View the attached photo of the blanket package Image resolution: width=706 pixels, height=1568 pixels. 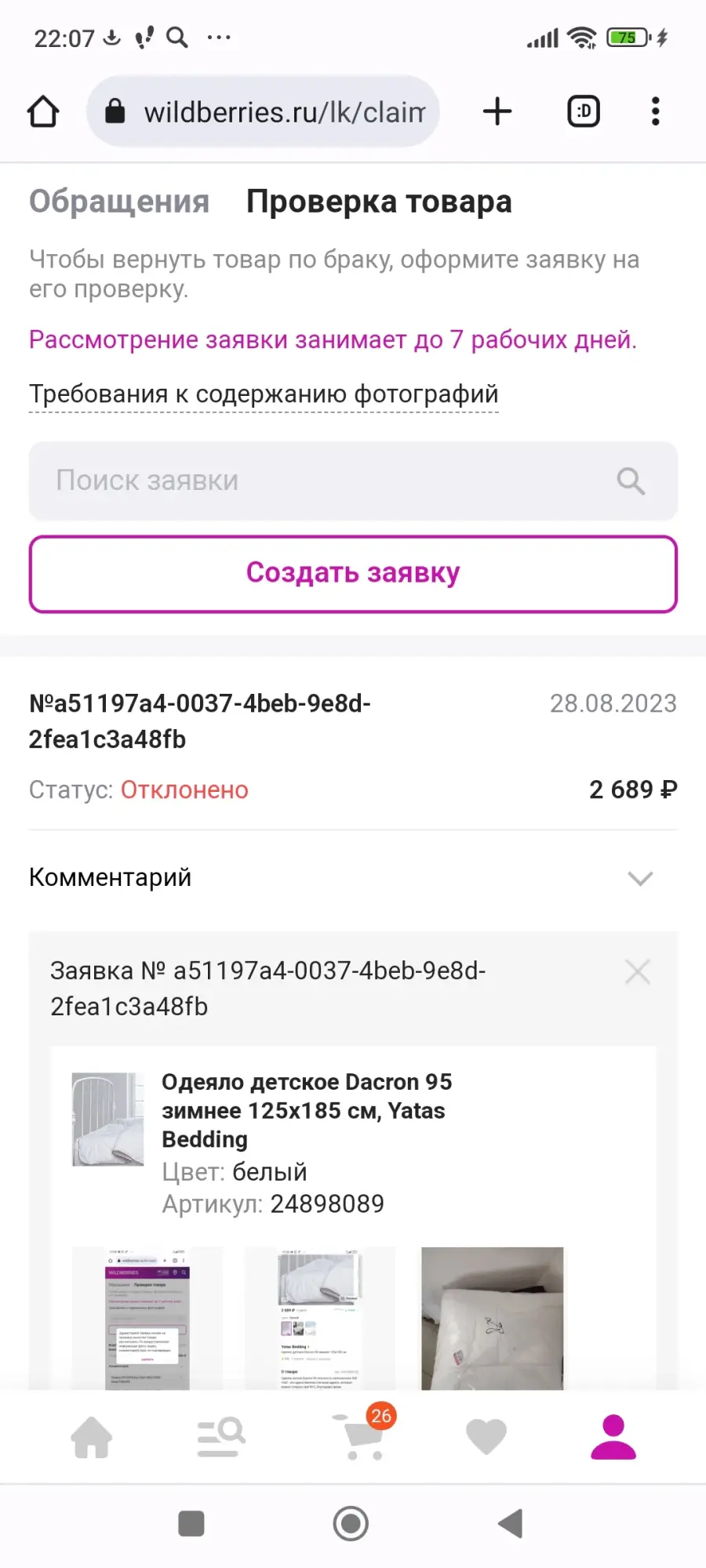pos(492,1318)
